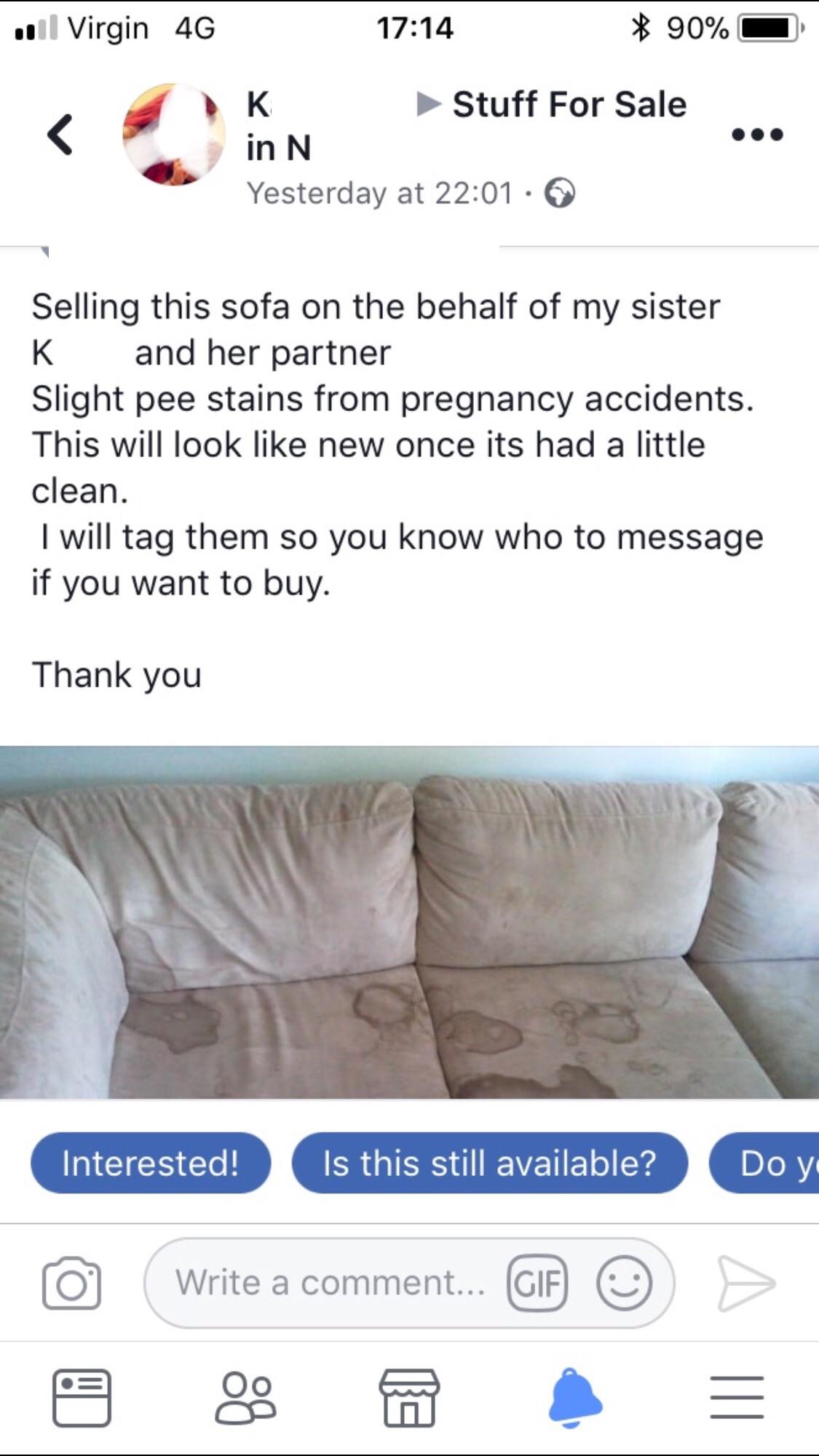Send the comment with the arrow

coord(745,1284)
